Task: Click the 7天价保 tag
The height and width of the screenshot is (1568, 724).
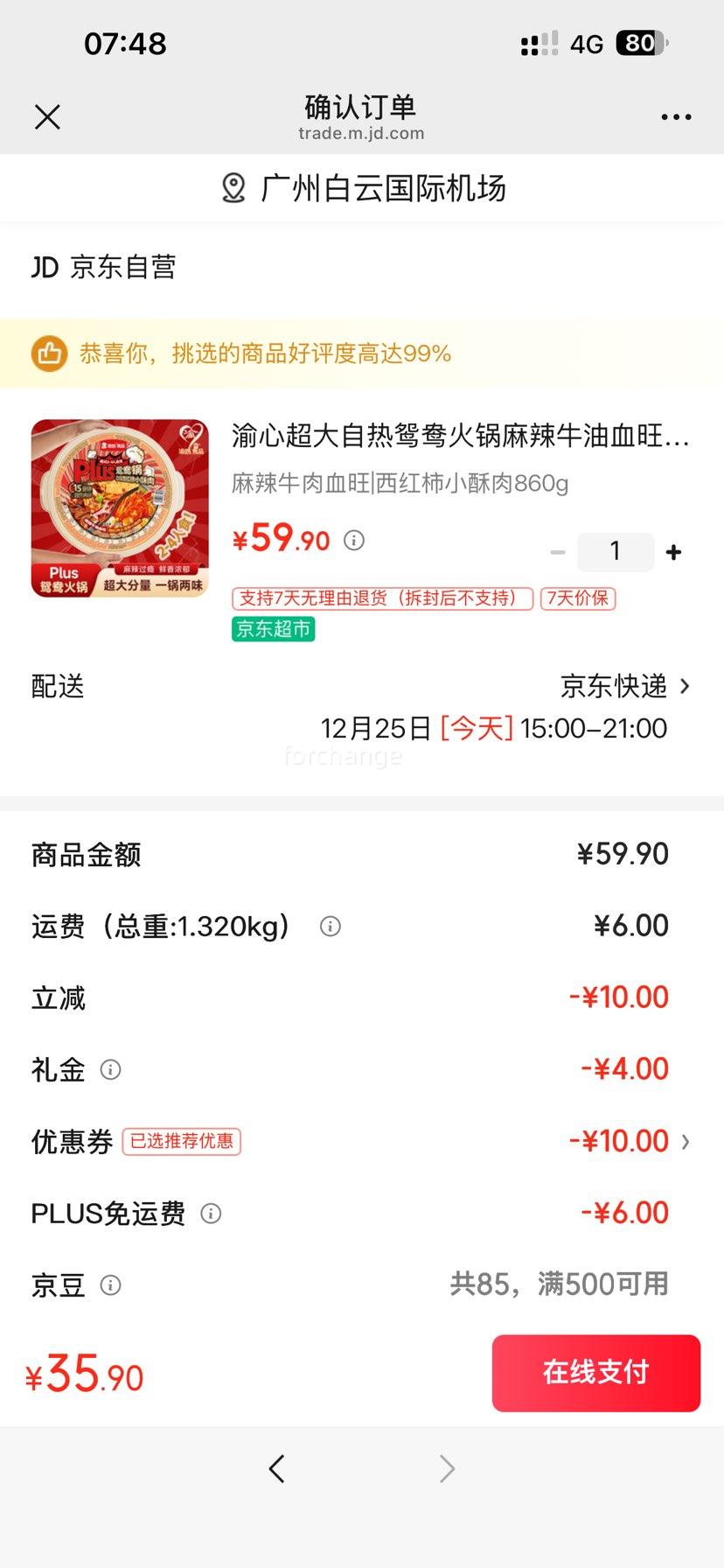Action: tap(579, 598)
